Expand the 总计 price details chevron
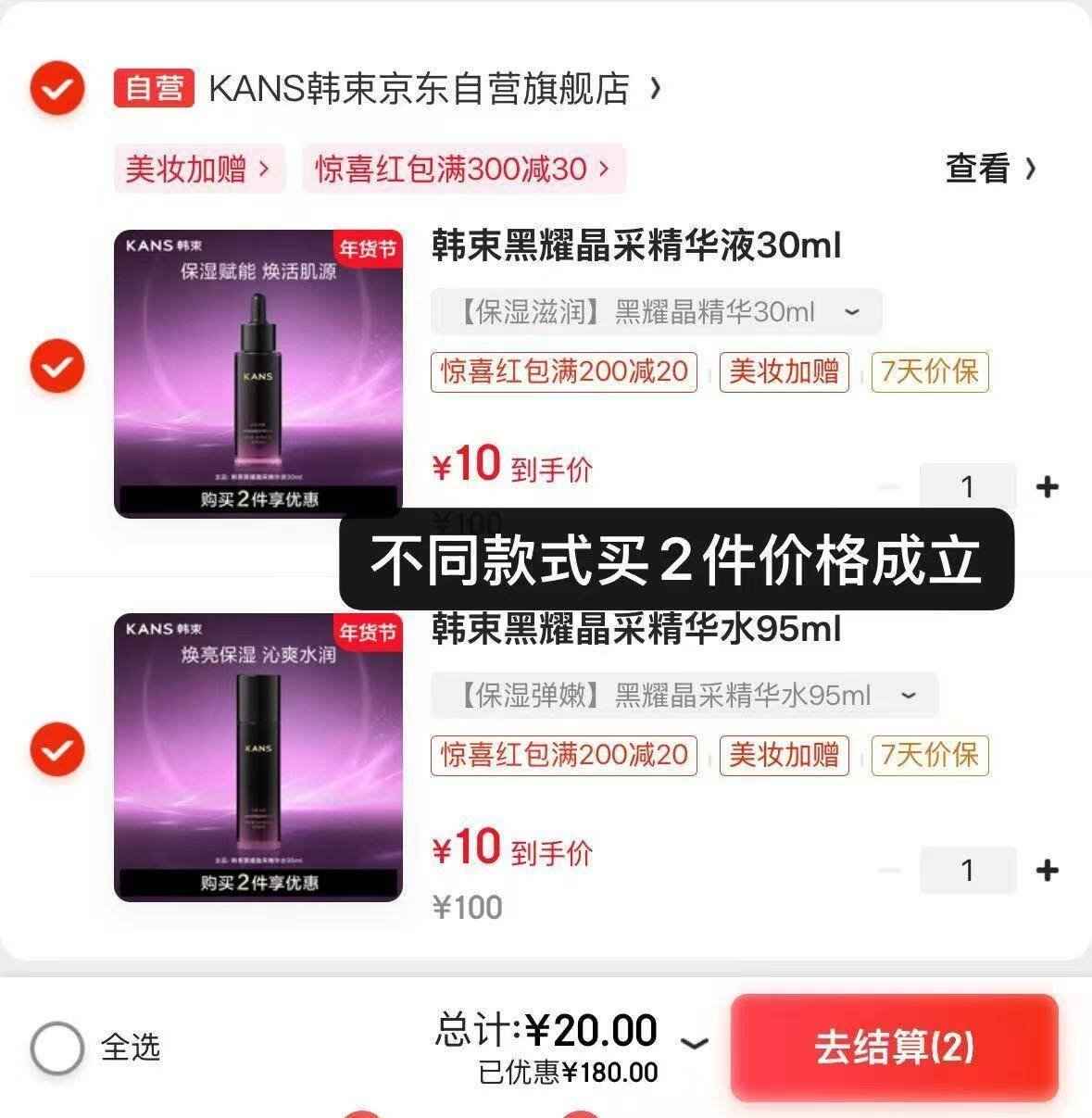Image resolution: width=1092 pixels, height=1118 pixels. click(x=694, y=1044)
